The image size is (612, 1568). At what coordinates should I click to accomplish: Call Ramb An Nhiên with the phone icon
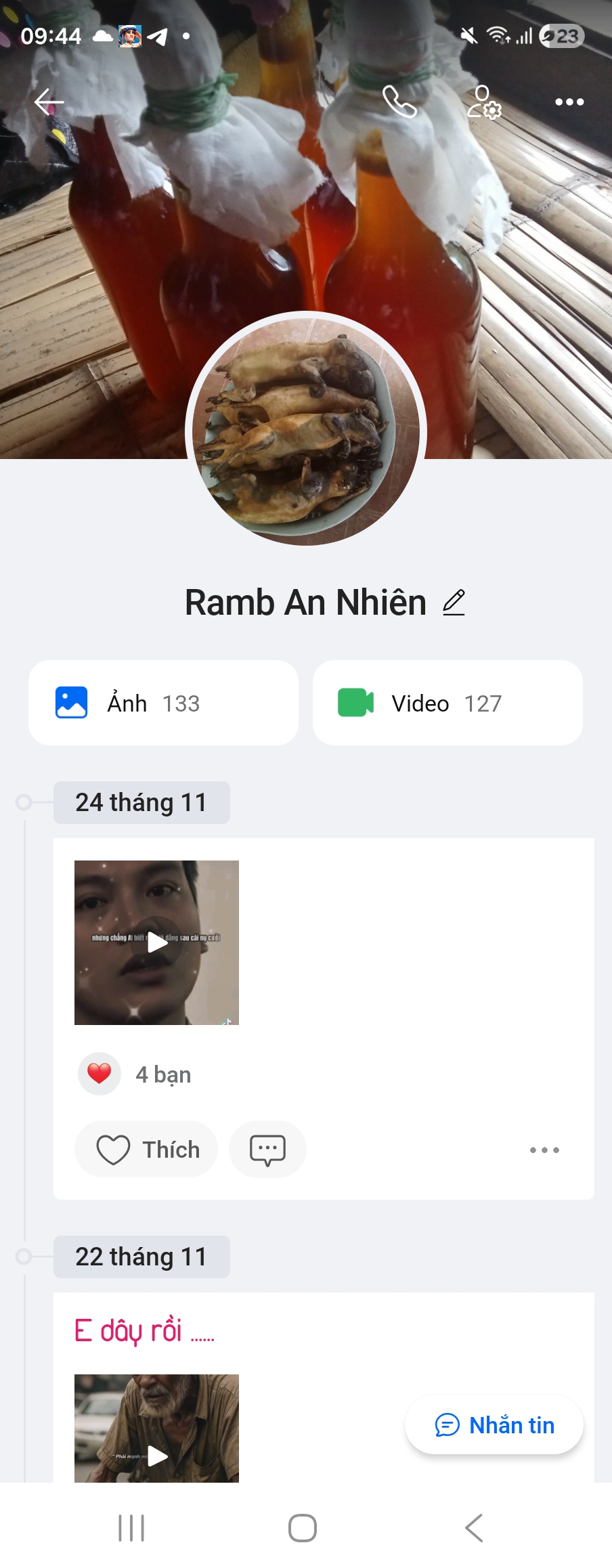pos(399,102)
